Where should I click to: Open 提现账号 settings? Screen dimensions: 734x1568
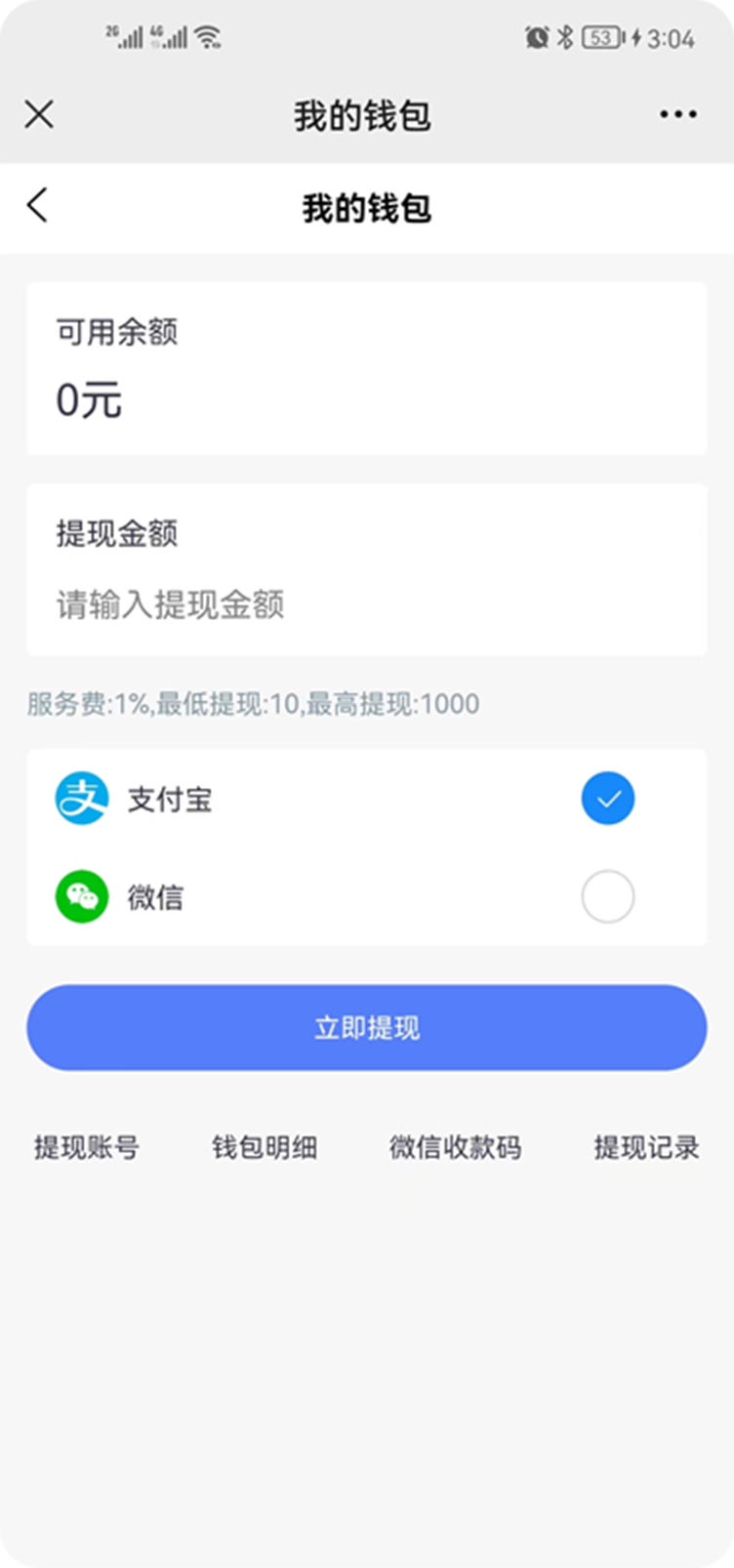pos(87,1147)
